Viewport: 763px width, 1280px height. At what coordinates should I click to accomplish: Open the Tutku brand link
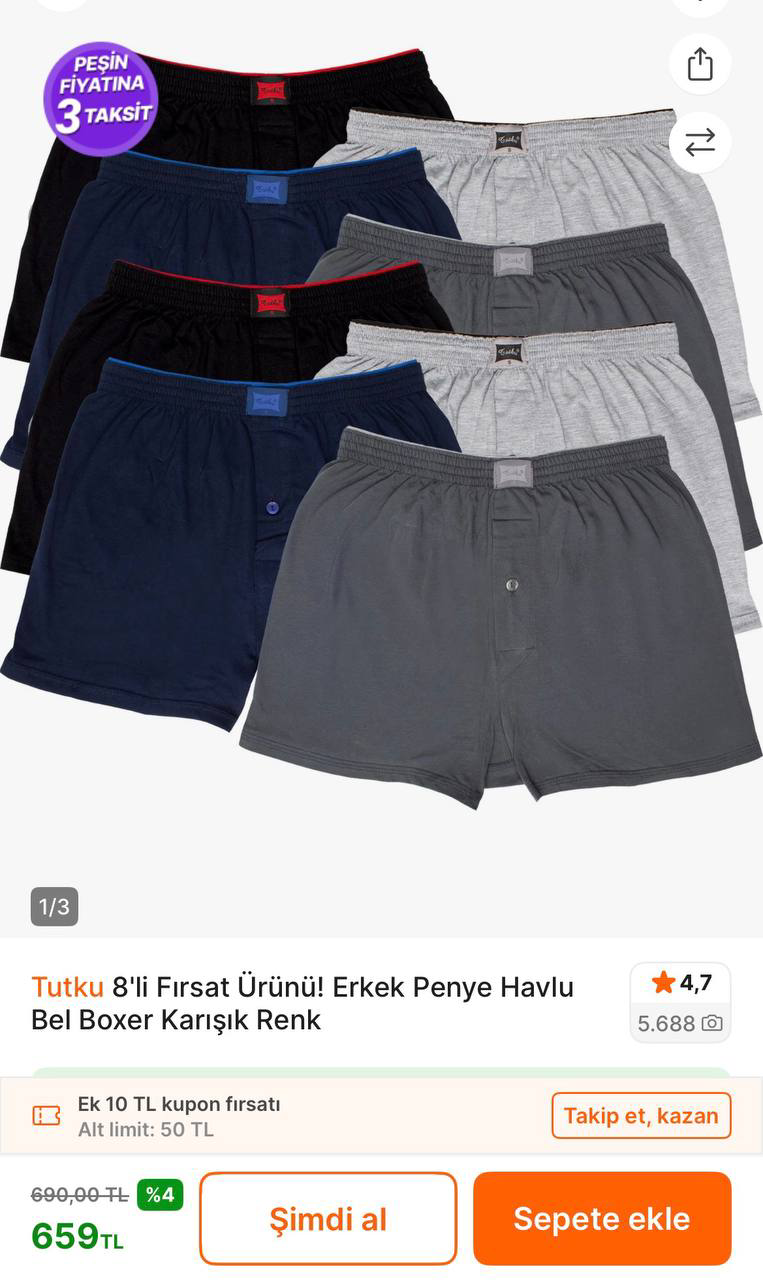[67, 987]
